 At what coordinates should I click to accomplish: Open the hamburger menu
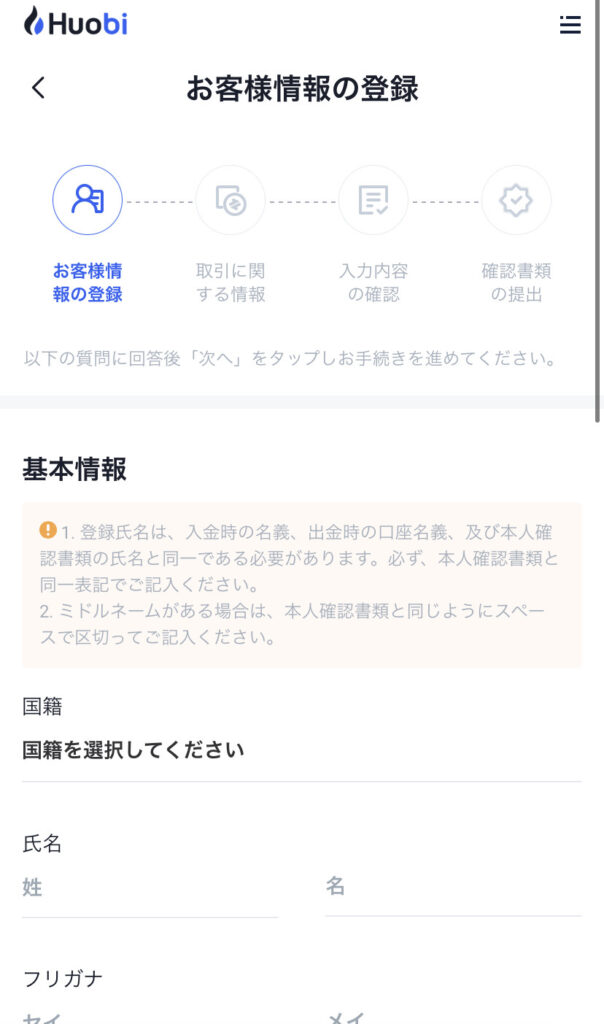coord(570,25)
